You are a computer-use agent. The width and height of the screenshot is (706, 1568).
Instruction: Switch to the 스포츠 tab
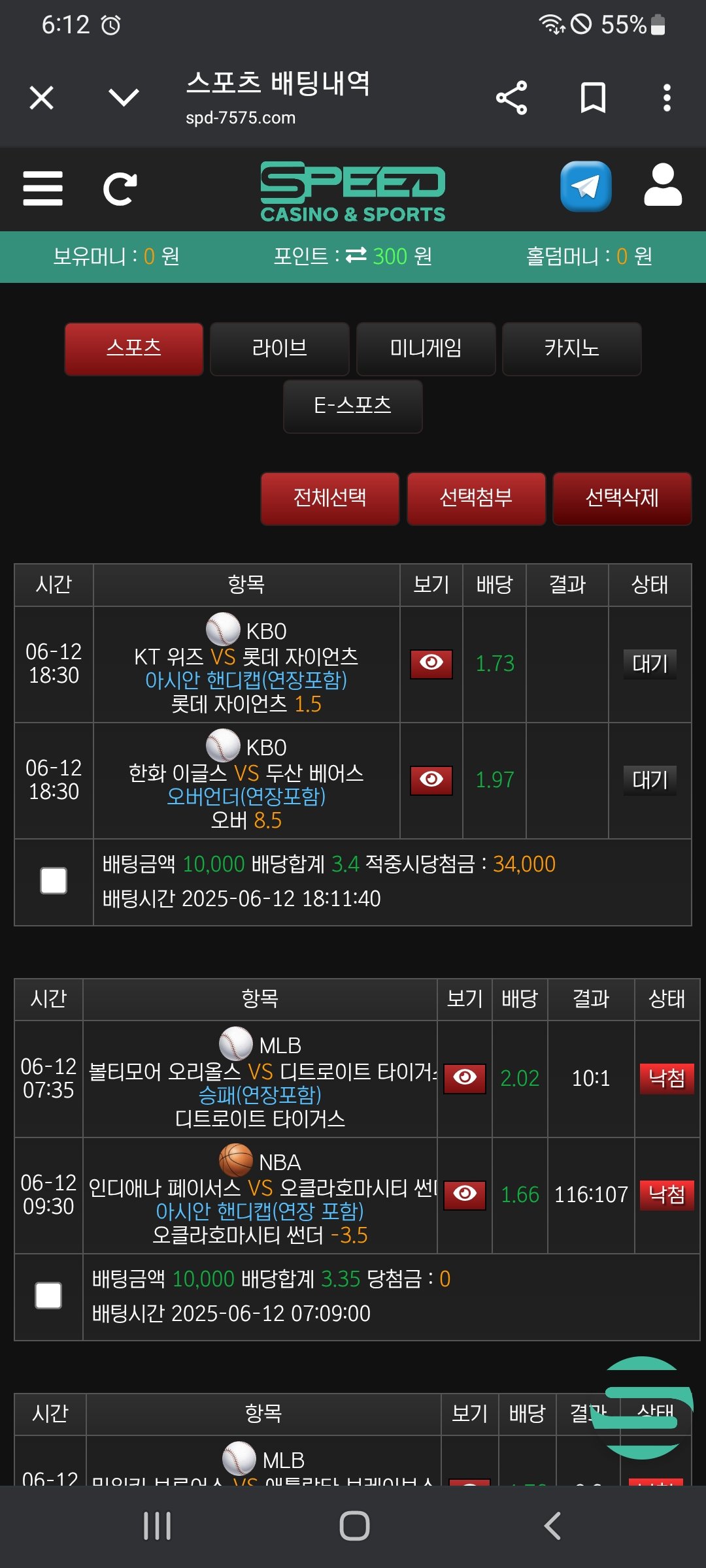coord(134,348)
